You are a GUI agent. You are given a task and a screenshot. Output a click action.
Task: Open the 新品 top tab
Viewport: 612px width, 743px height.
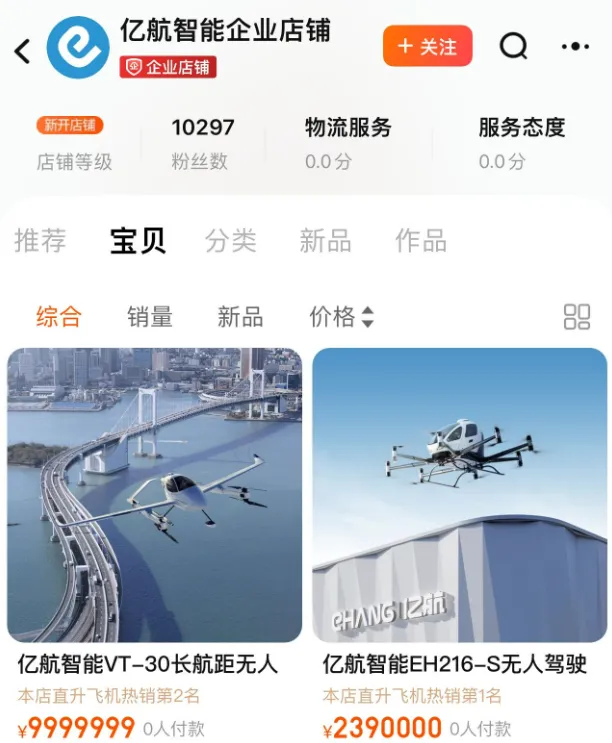325,241
